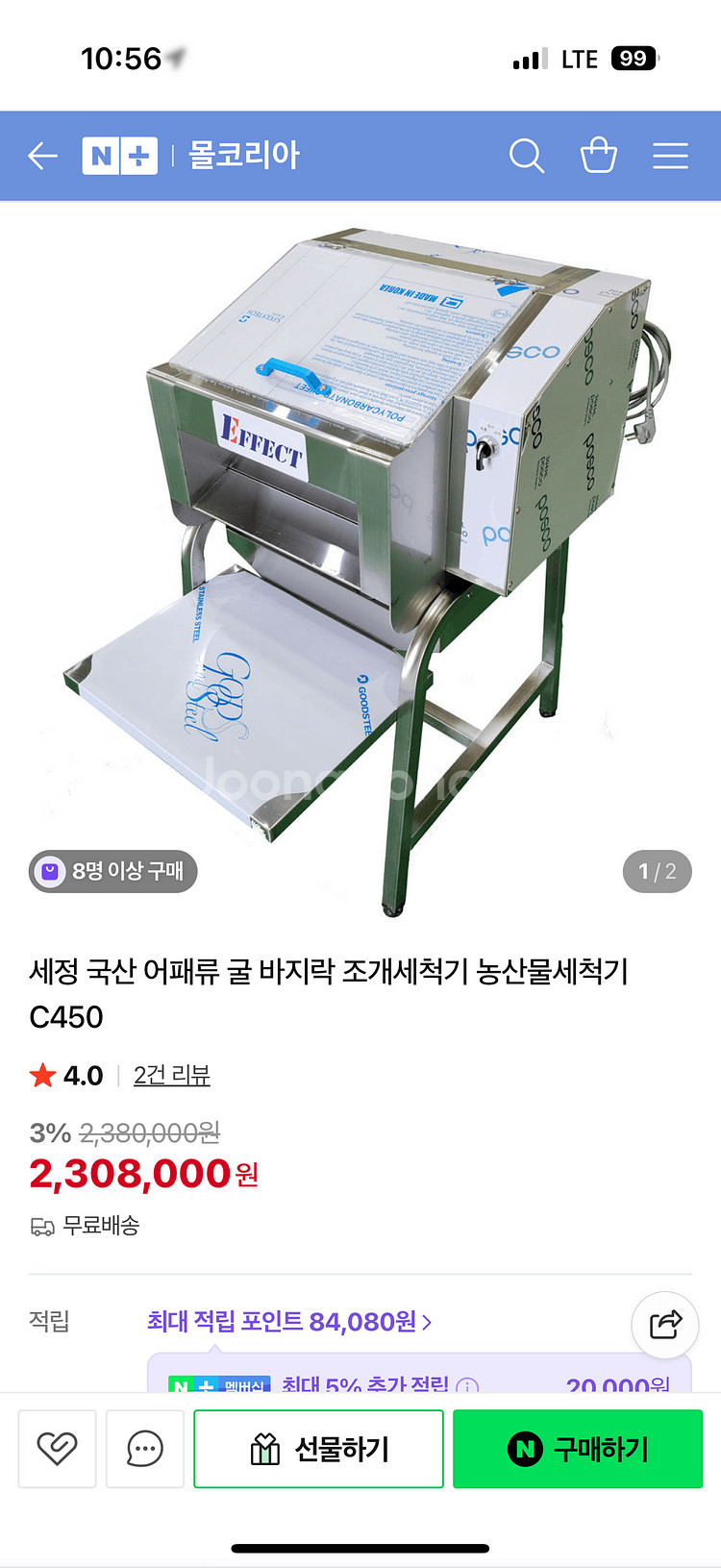Expand 최대 적립 포인트 84,080원 details
Viewport: 721px width, 1568px height.
click(288, 1322)
